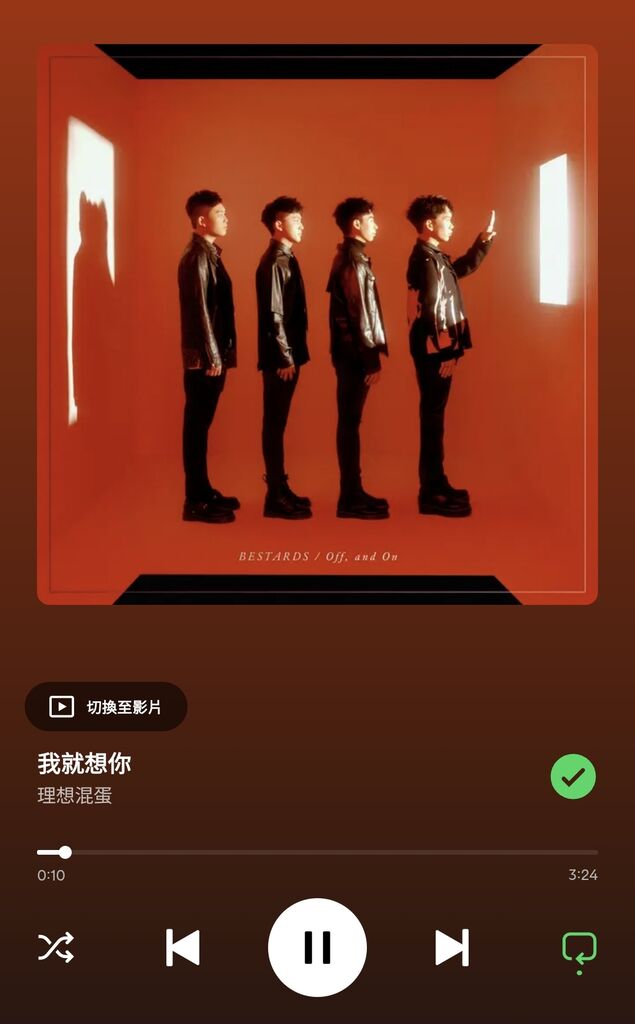Viewport: 635px width, 1024px height.
Task: Toggle shuffle playback
Action: 56,948
